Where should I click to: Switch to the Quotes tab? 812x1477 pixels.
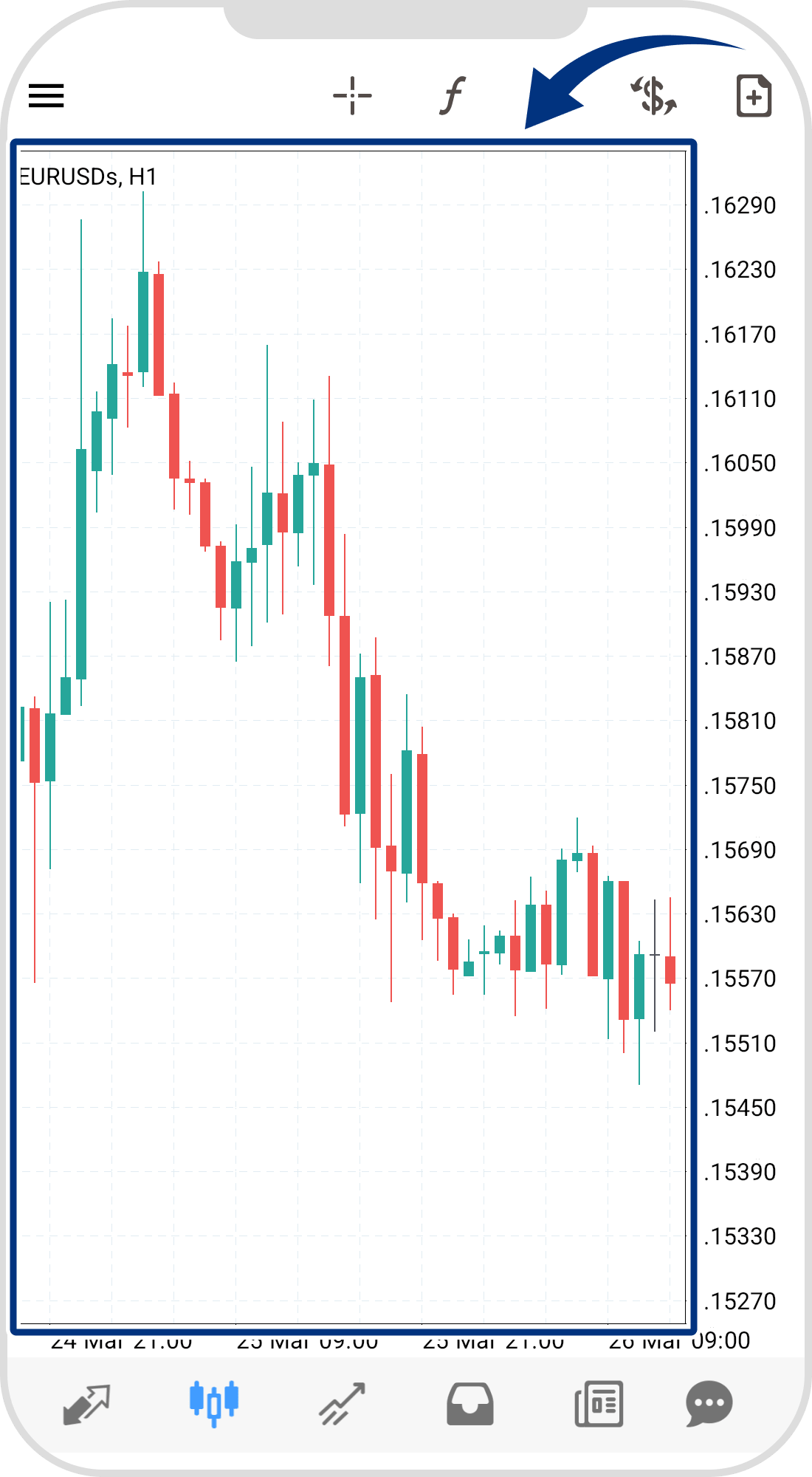tap(87, 1404)
